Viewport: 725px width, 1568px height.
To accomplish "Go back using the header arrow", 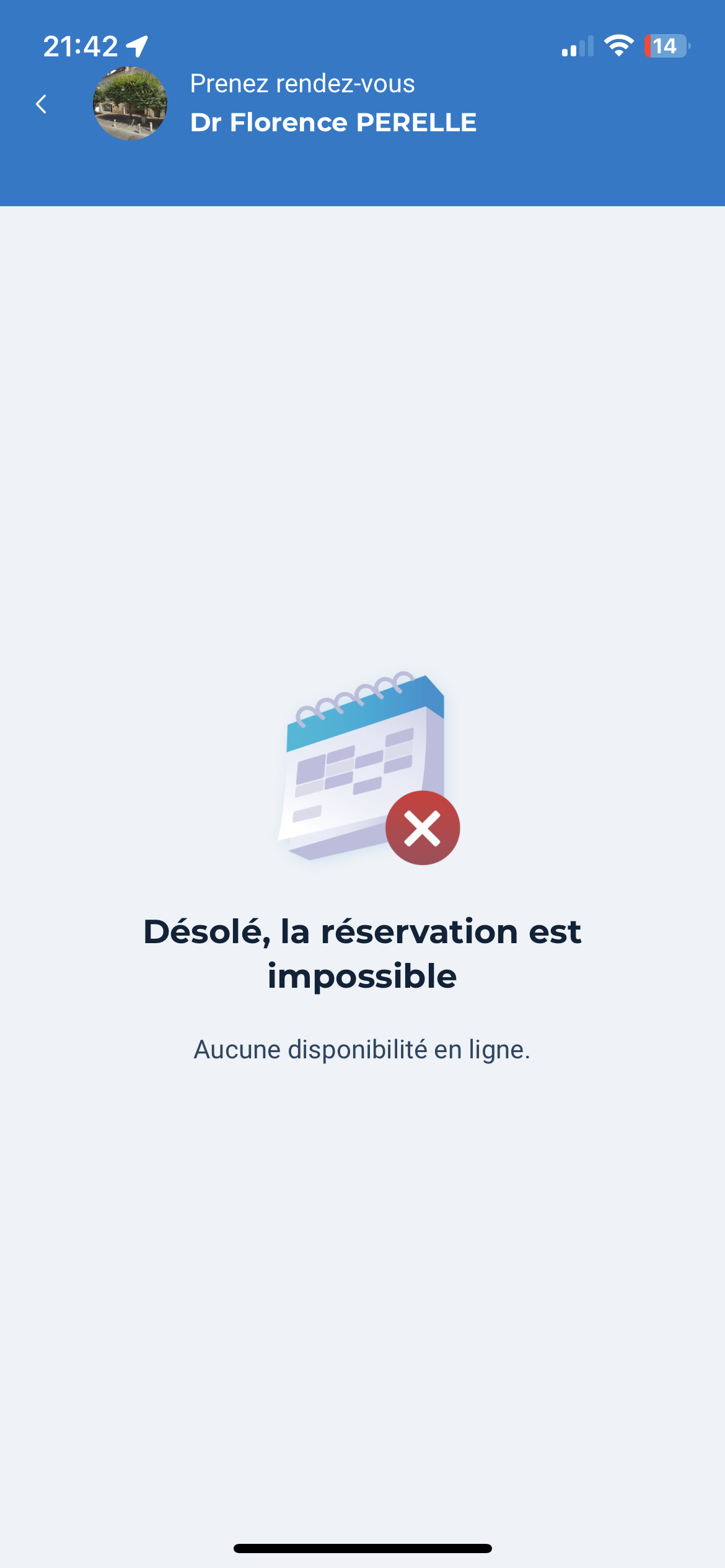I will coord(41,104).
